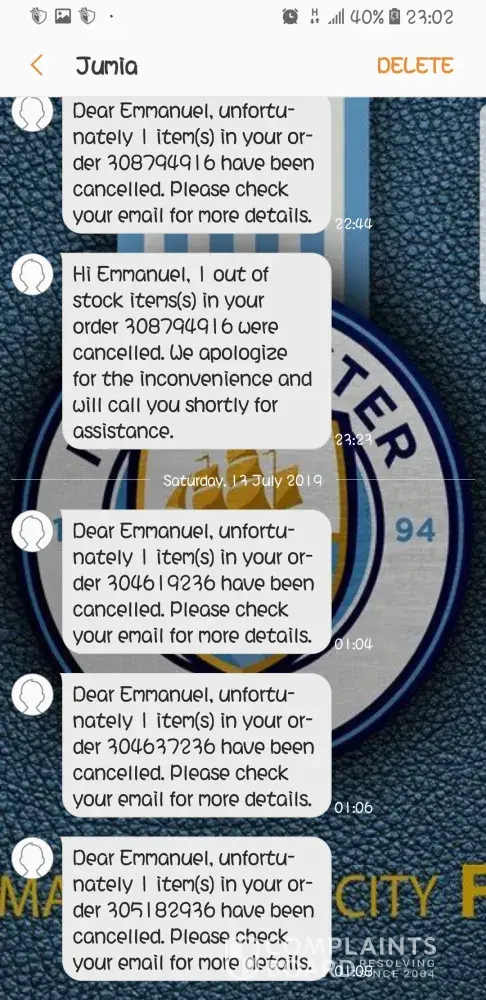Viewport: 486px width, 1000px height.
Task: Open sender avatar beside the out of stock message
Action: coord(32,275)
